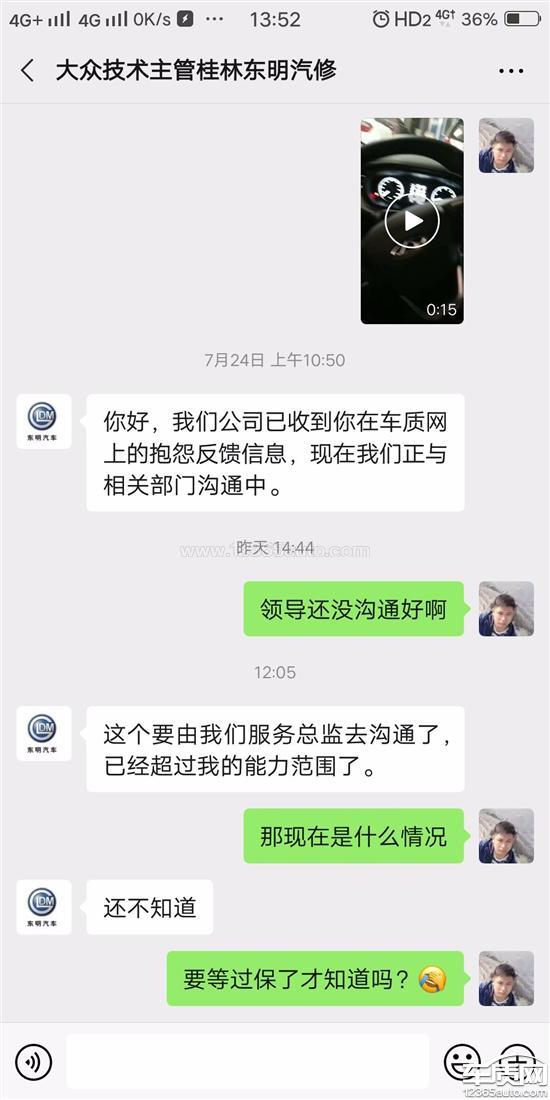Play the 0:15 video message
The width and height of the screenshot is (550, 1100).
point(412,221)
